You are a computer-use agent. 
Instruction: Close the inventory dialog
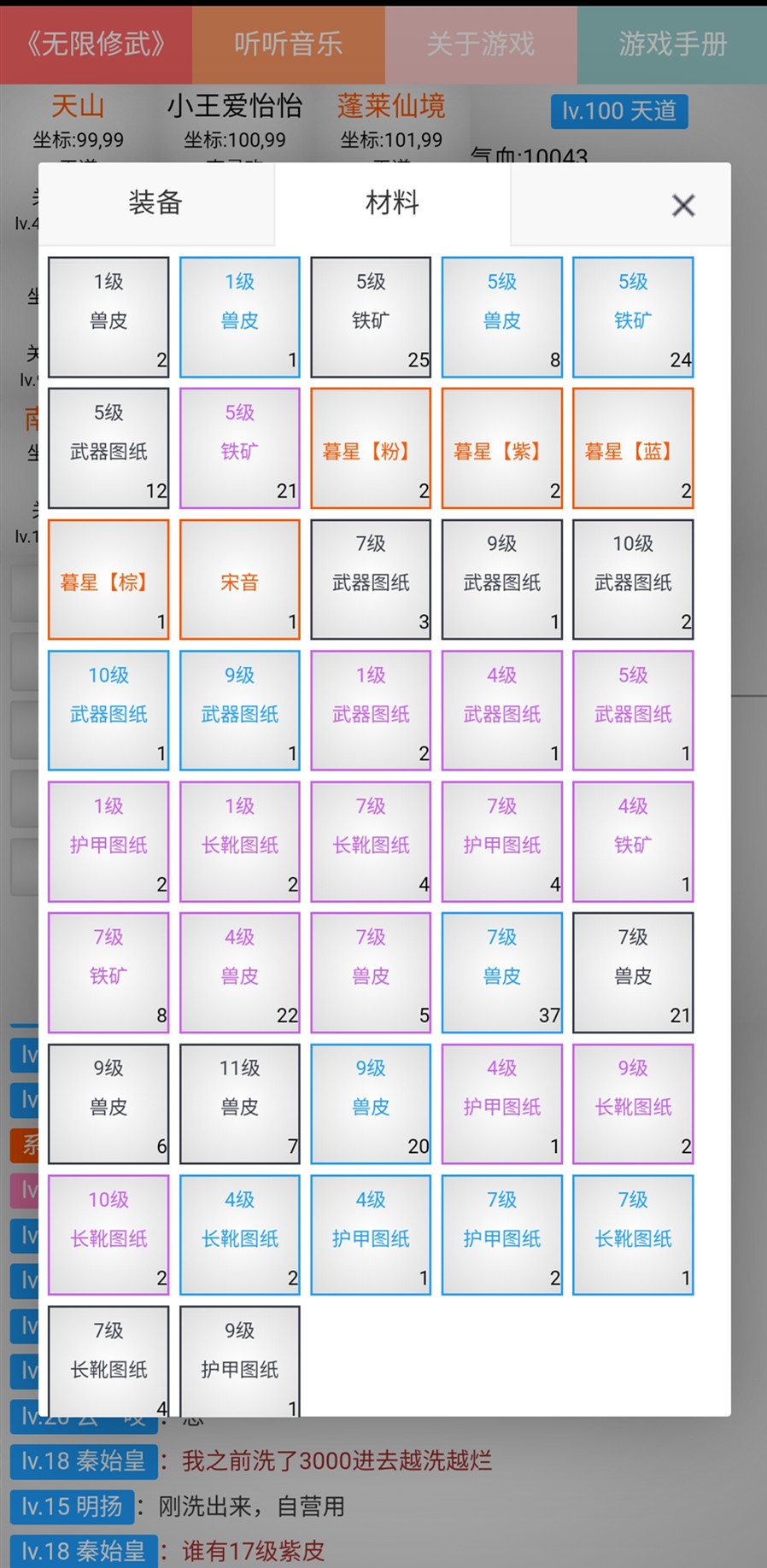tap(682, 205)
